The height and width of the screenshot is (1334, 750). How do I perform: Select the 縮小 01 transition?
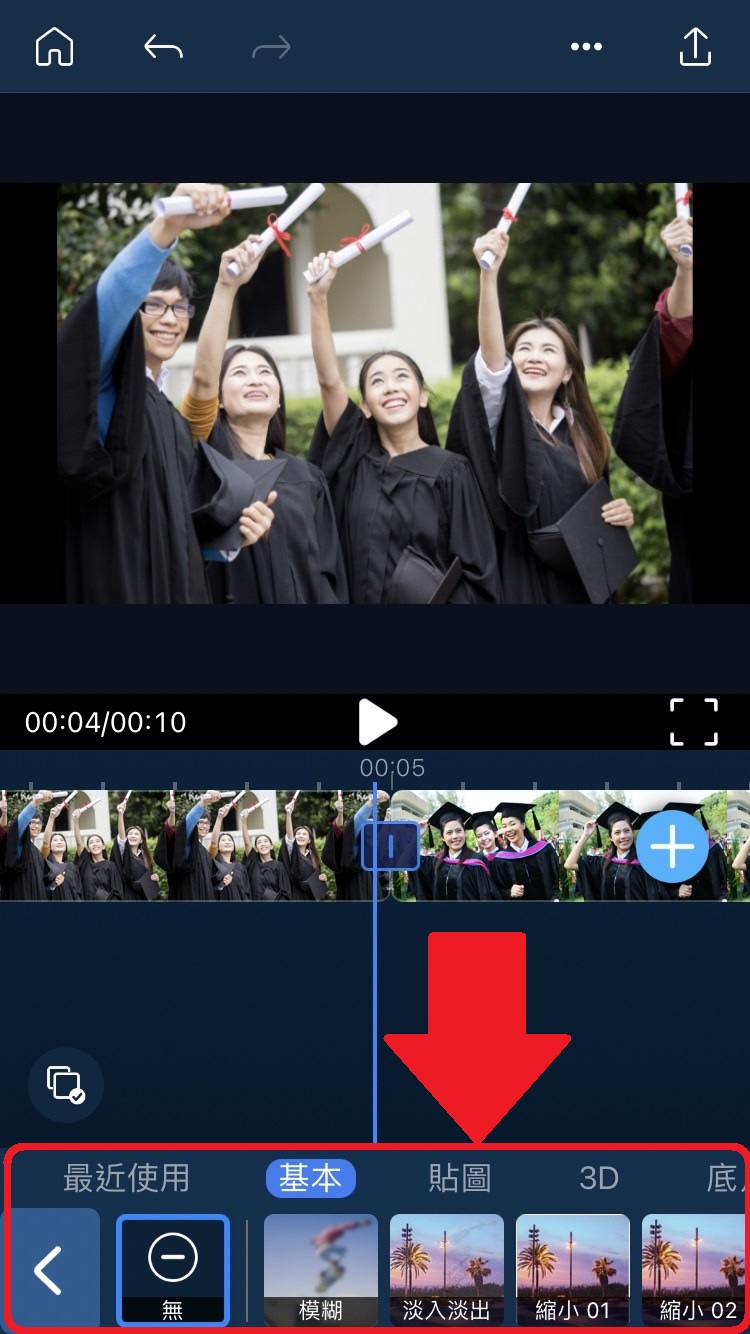click(x=572, y=1270)
